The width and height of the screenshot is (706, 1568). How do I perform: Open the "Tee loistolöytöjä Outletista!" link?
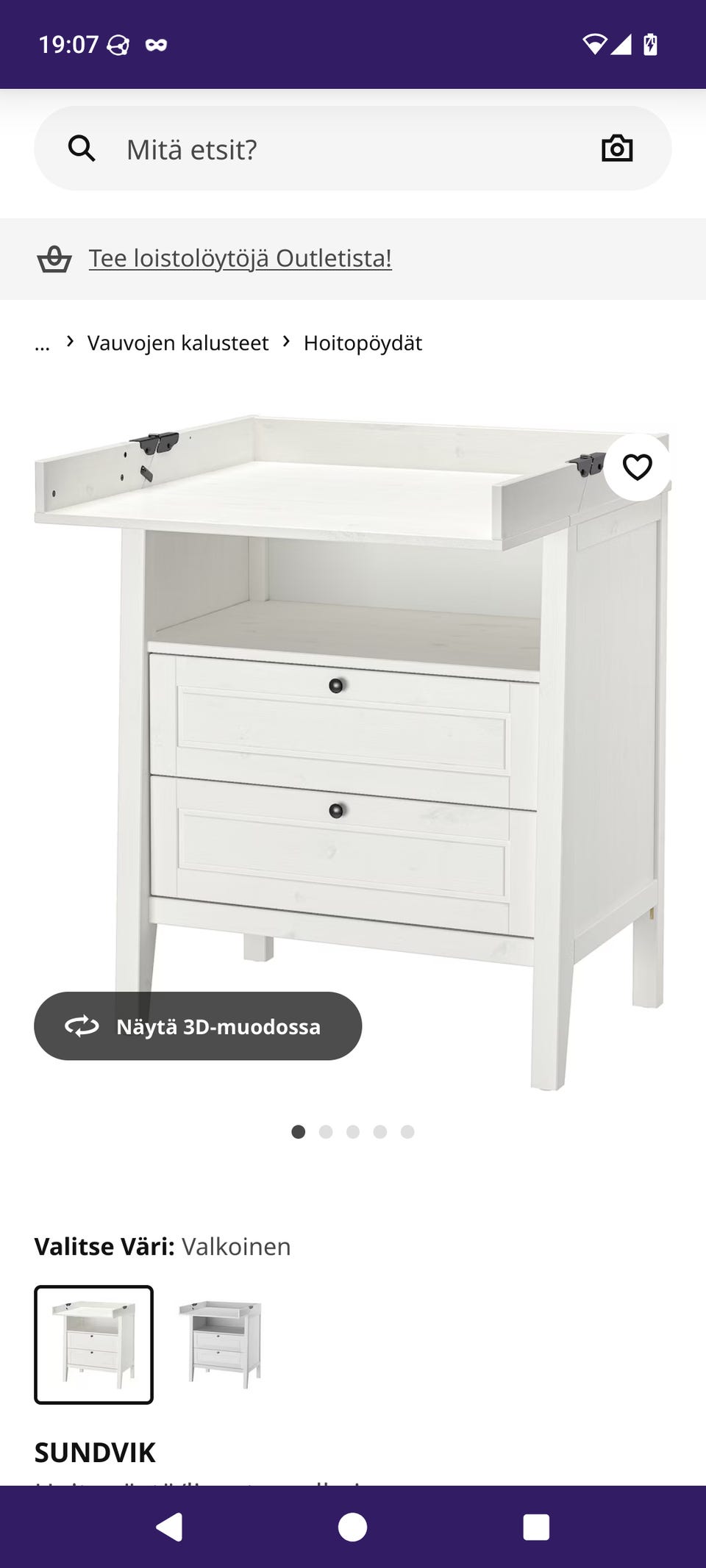coord(240,259)
